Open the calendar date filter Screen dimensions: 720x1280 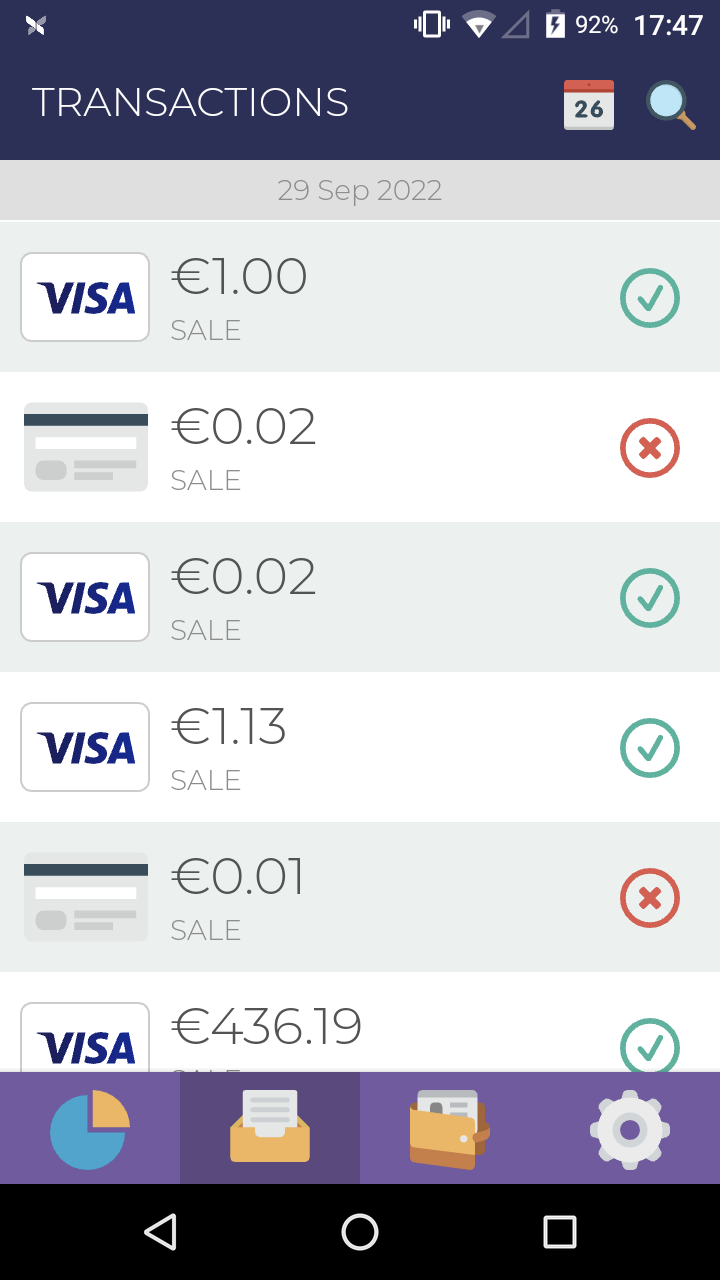[588, 103]
